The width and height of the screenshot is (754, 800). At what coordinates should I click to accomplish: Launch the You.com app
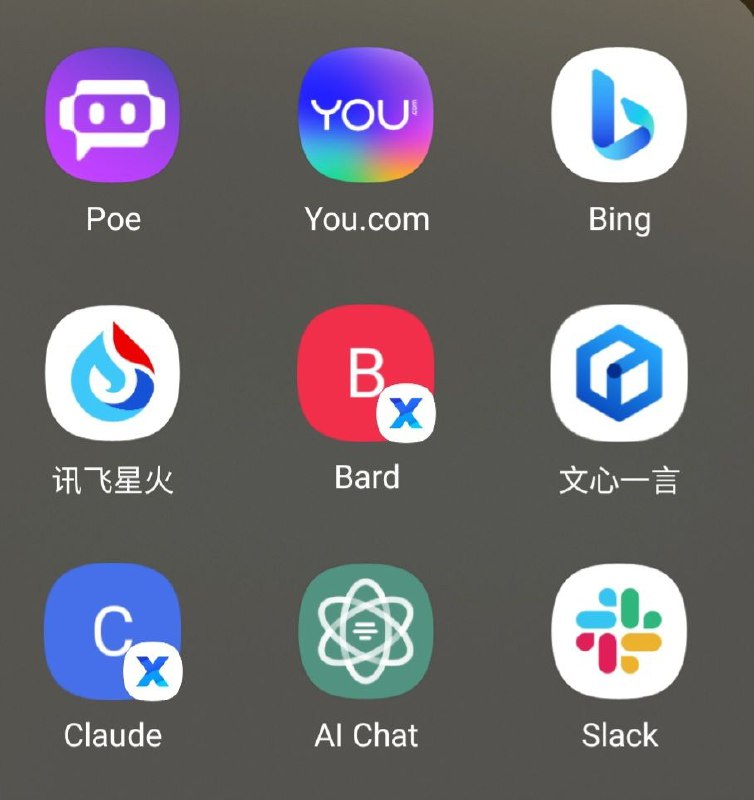pos(365,117)
